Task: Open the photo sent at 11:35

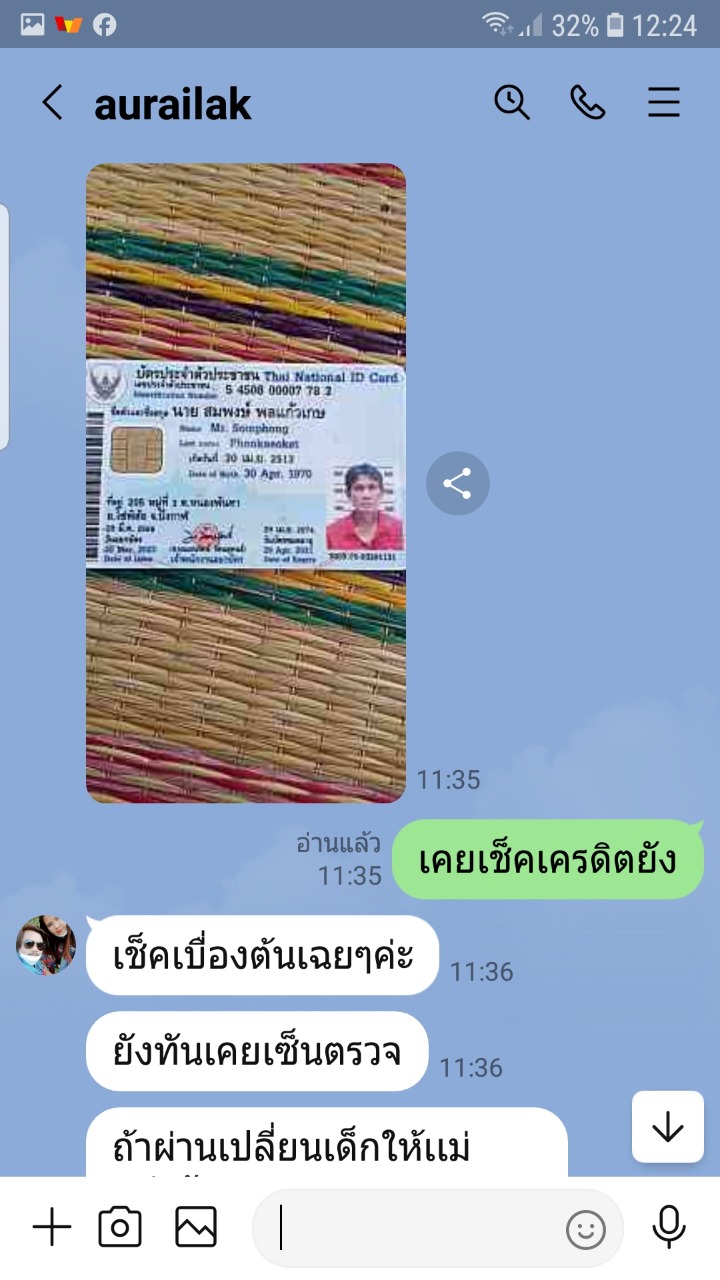Action: tap(246, 483)
